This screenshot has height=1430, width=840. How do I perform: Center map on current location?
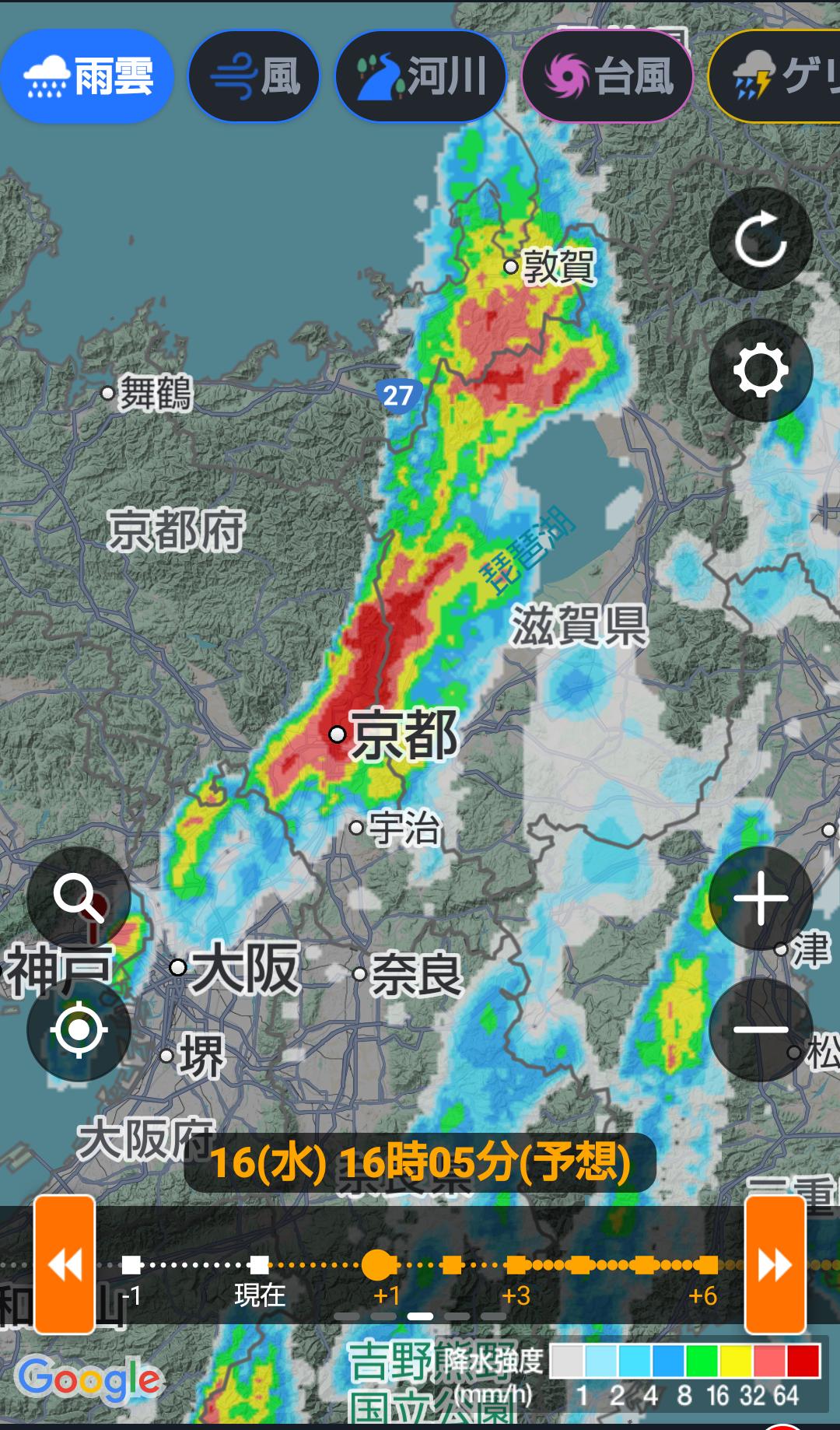pyautogui.click(x=79, y=1030)
